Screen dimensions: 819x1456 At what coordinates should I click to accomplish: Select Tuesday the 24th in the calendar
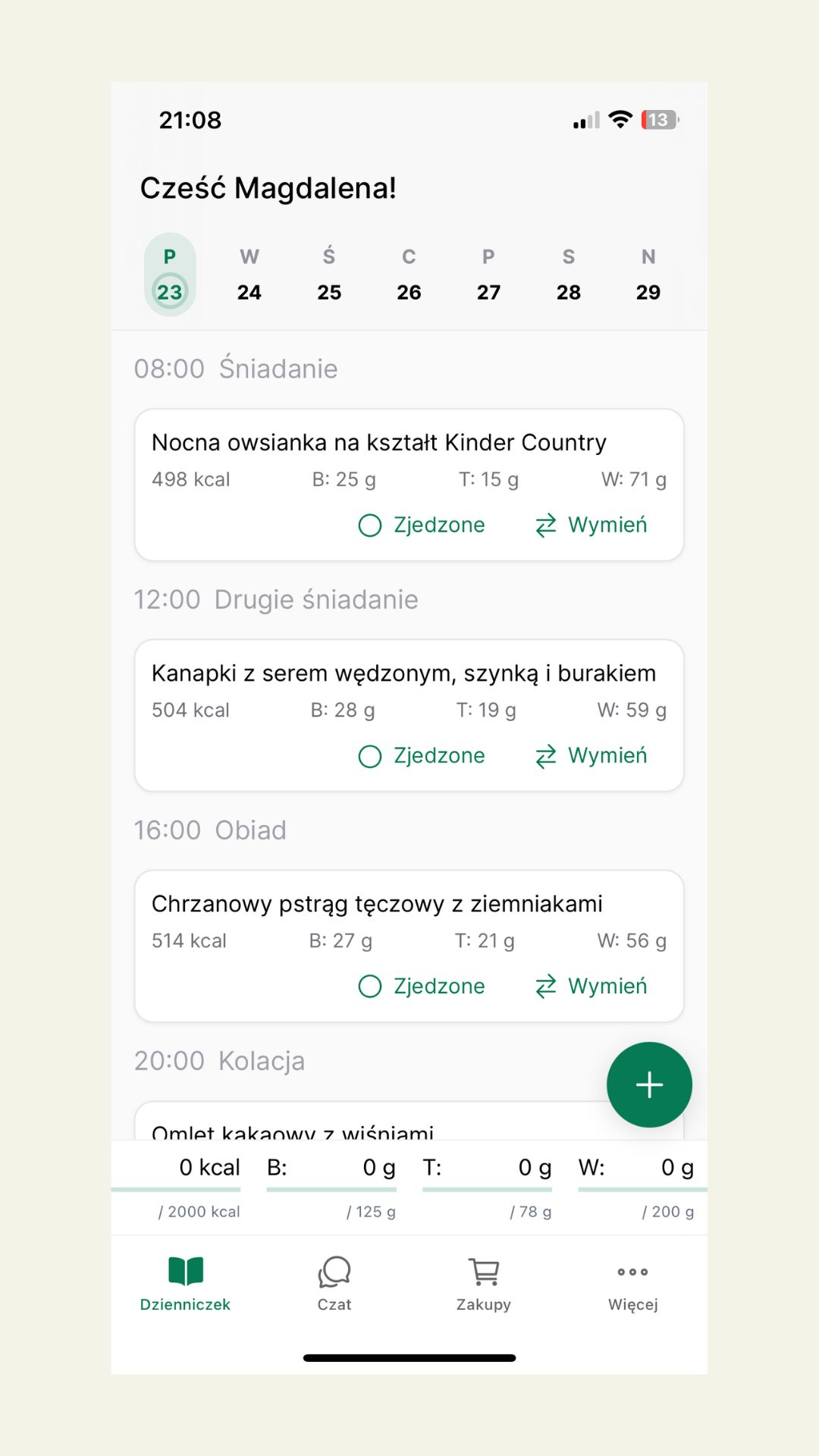(x=249, y=275)
